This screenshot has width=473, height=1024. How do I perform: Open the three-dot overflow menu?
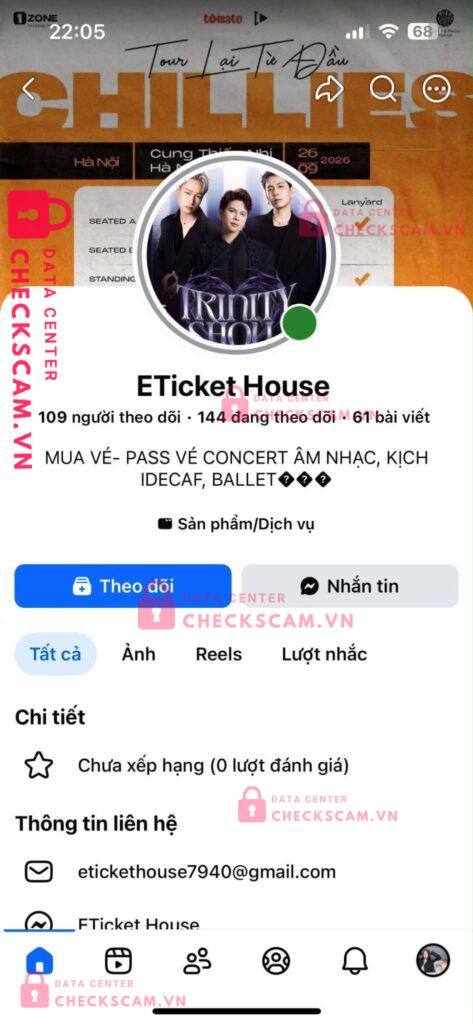436,89
